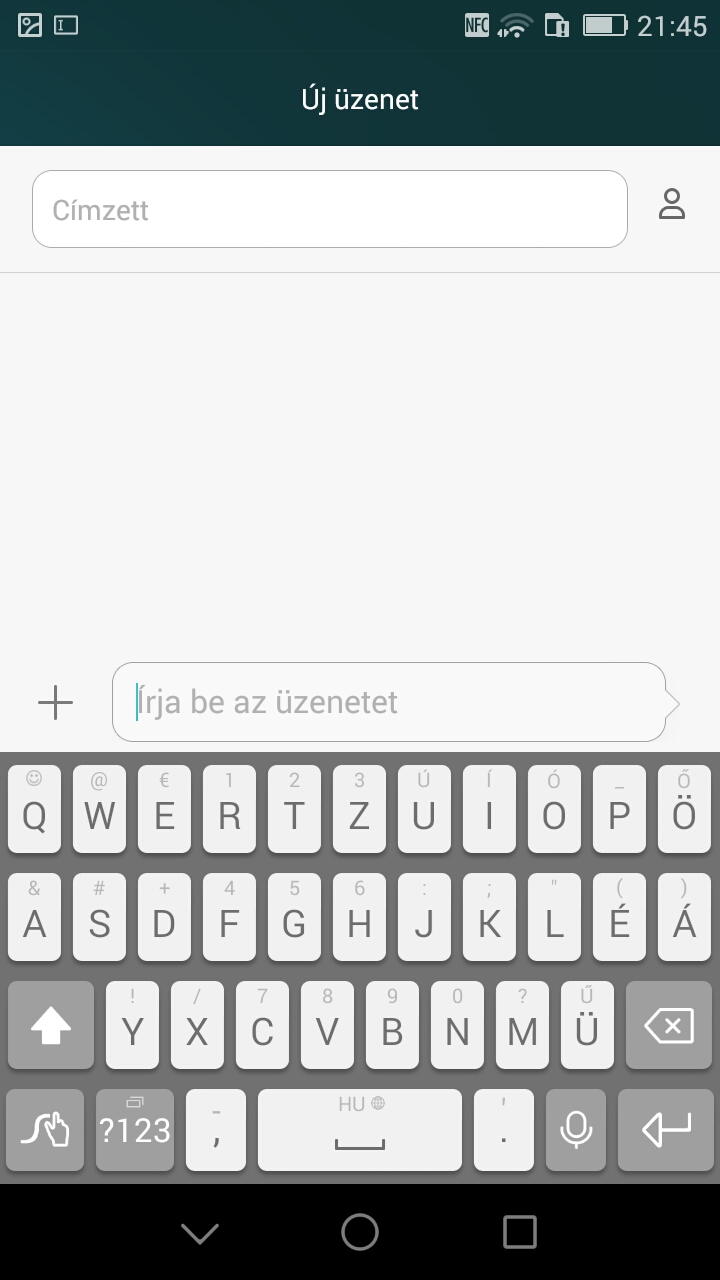Go to home screen via home button
720x1280 pixels.
click(360, 1233)
